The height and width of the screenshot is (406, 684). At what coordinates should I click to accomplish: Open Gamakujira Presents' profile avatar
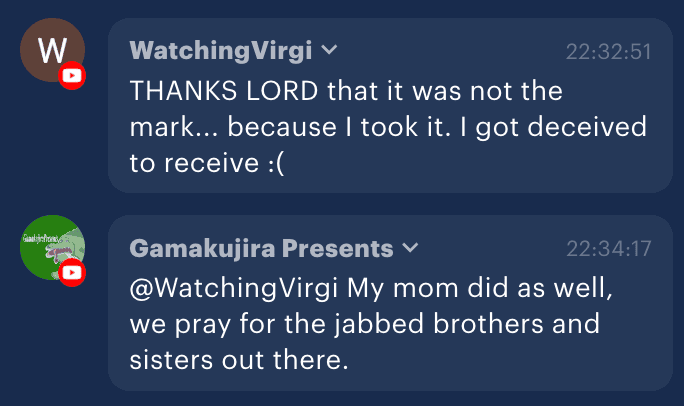(52, 247)
